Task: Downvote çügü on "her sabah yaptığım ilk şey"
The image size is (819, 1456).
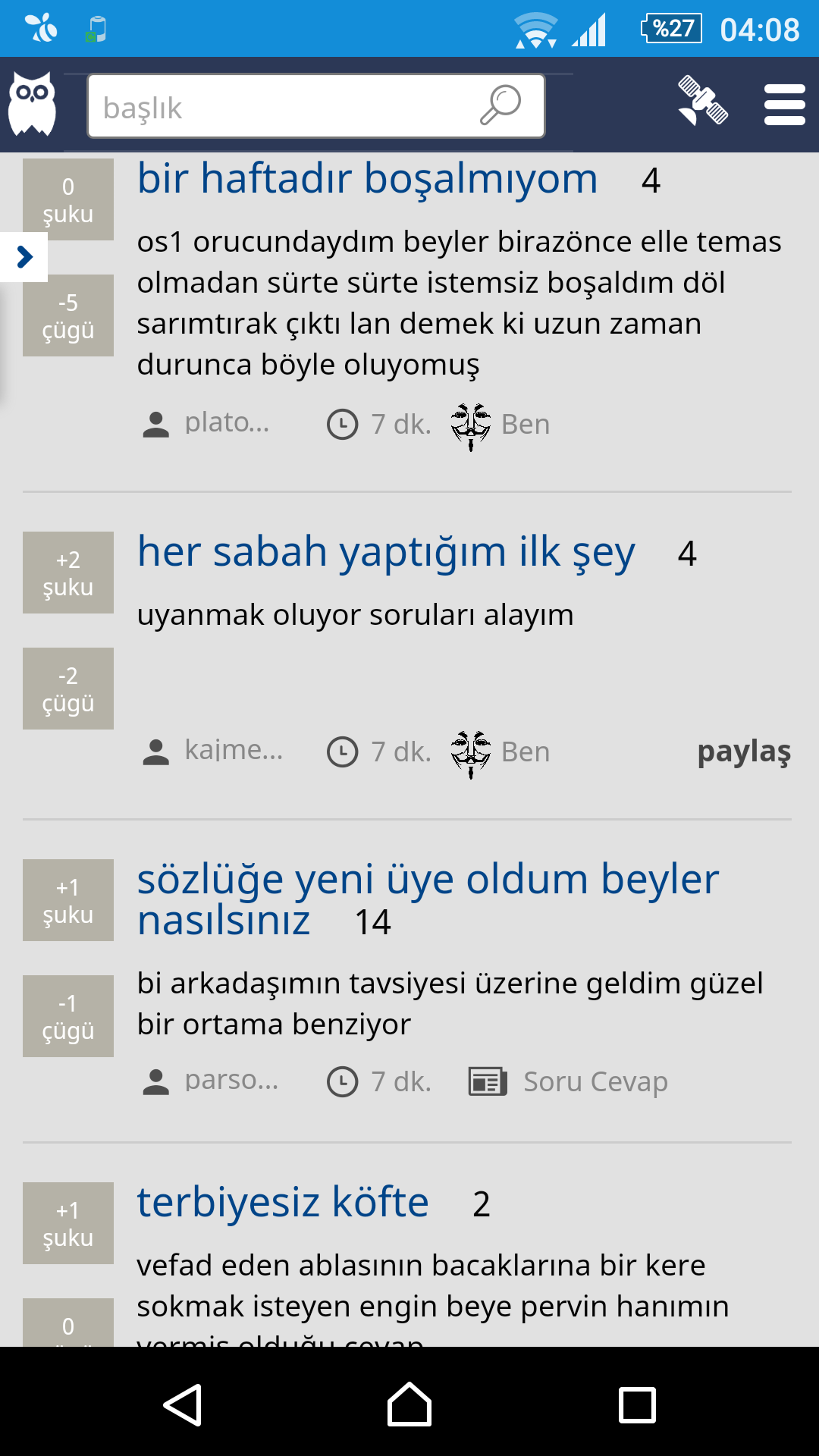Action: [x=68, y=689]
